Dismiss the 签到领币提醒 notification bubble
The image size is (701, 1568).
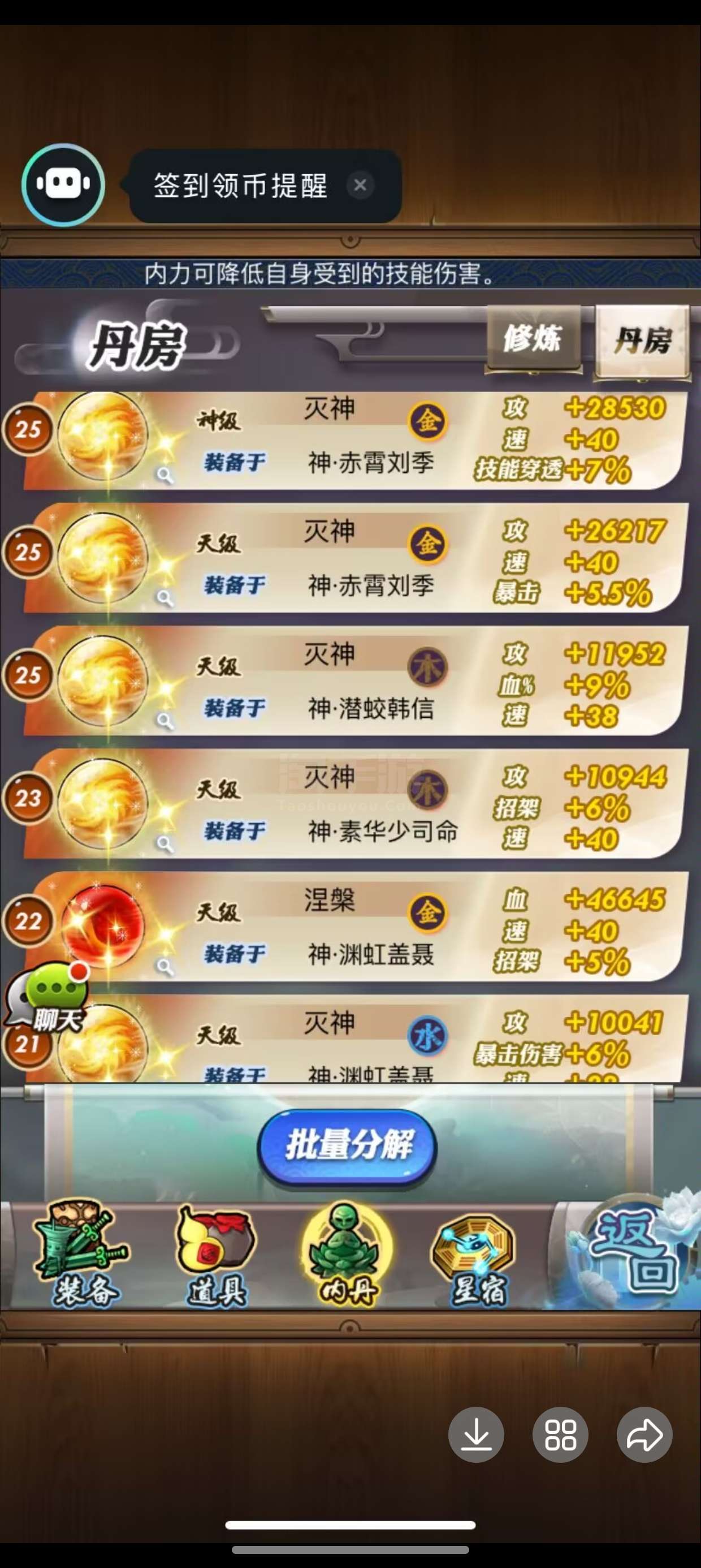pyautogui.click(x=360, y=185)
